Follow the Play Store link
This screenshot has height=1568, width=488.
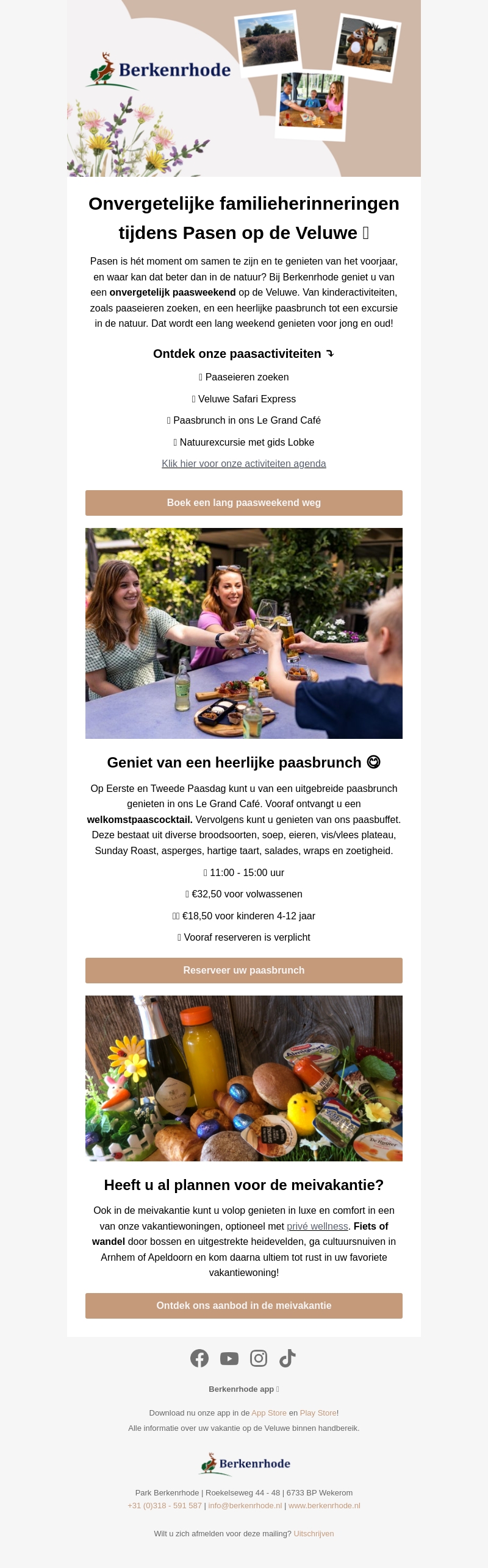318,1413
